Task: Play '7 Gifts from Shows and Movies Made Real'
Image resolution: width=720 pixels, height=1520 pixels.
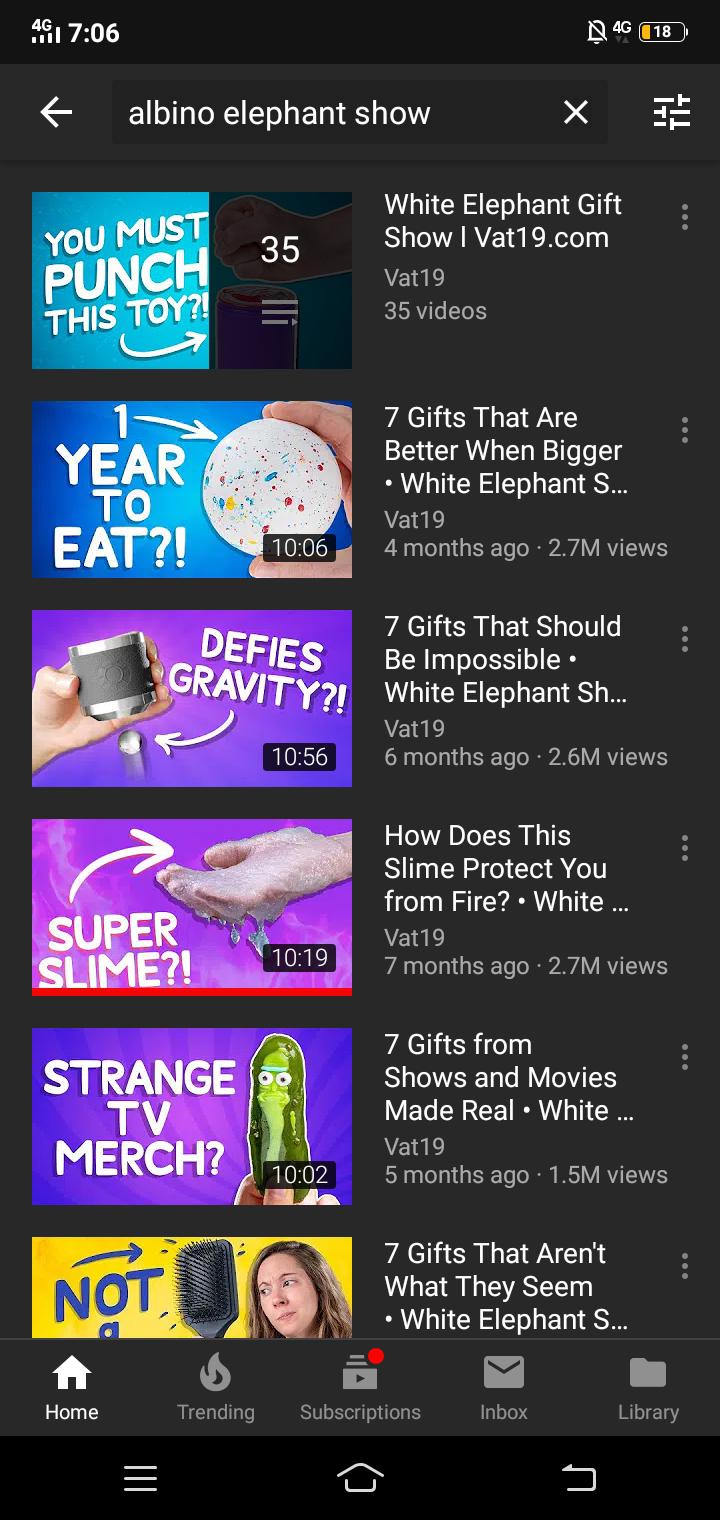Action: tap(192, 1116)
